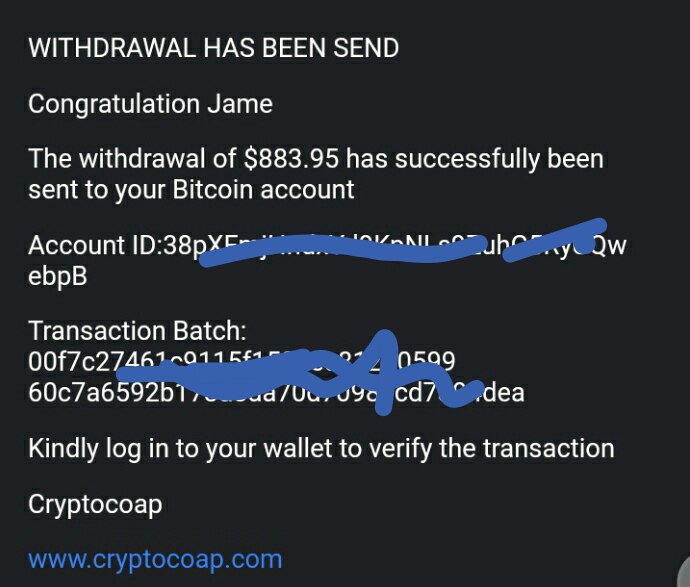Open the www.cryptocoap.com link

coord(155,559)
